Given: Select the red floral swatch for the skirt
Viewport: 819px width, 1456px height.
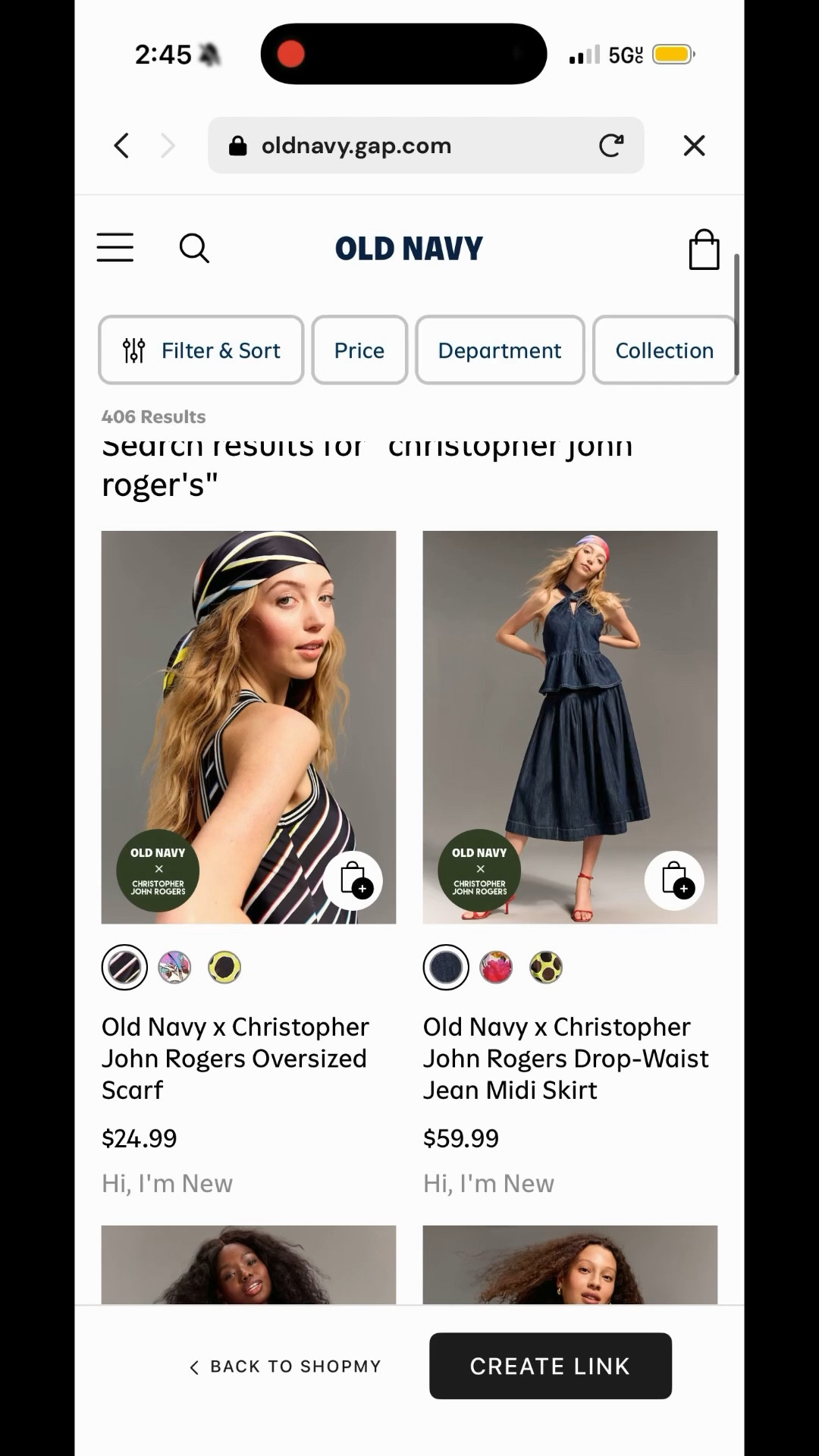Looking at the screenshot, I should [x=496, y=968].
